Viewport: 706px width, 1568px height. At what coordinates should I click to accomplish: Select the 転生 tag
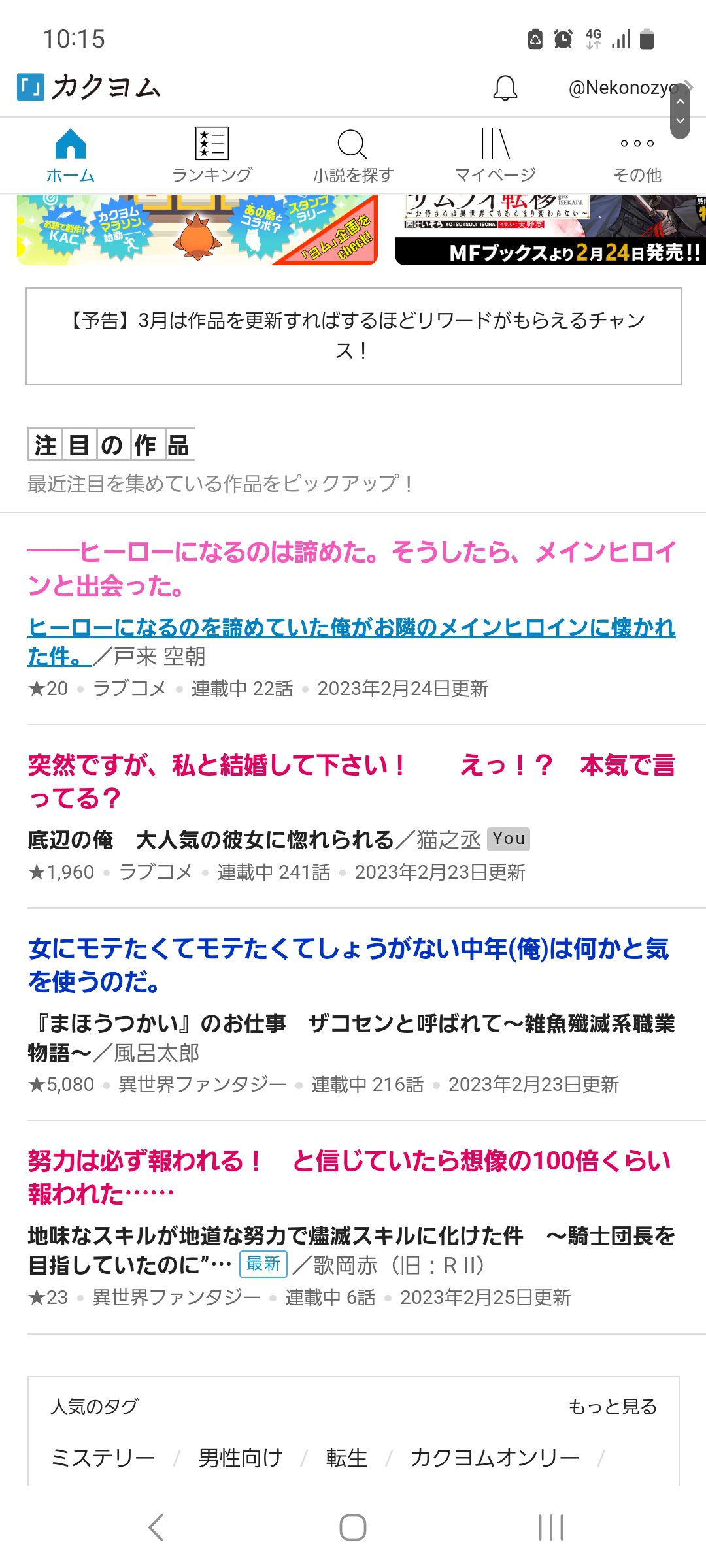[x=346, y=1458]
